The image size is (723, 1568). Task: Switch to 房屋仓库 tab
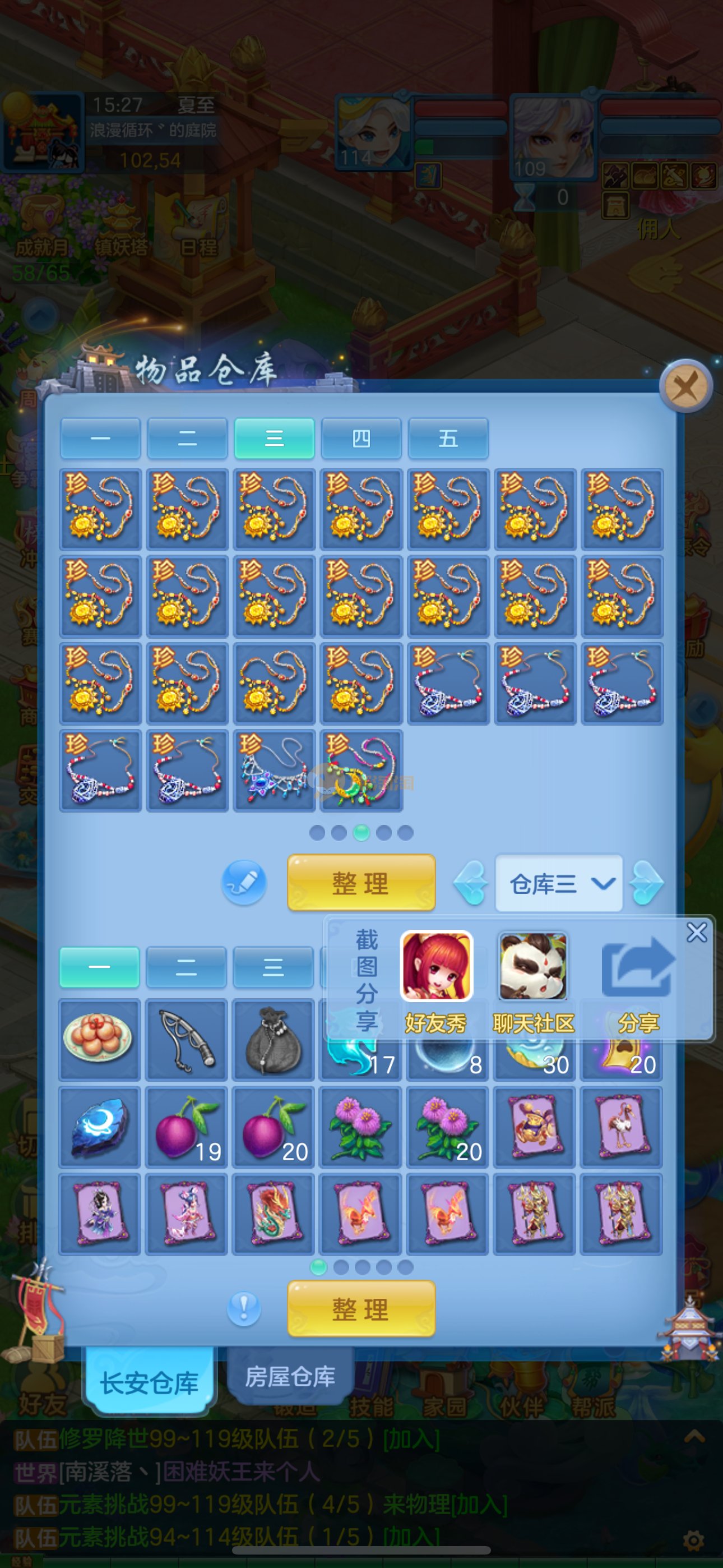tap(290, 1377)
